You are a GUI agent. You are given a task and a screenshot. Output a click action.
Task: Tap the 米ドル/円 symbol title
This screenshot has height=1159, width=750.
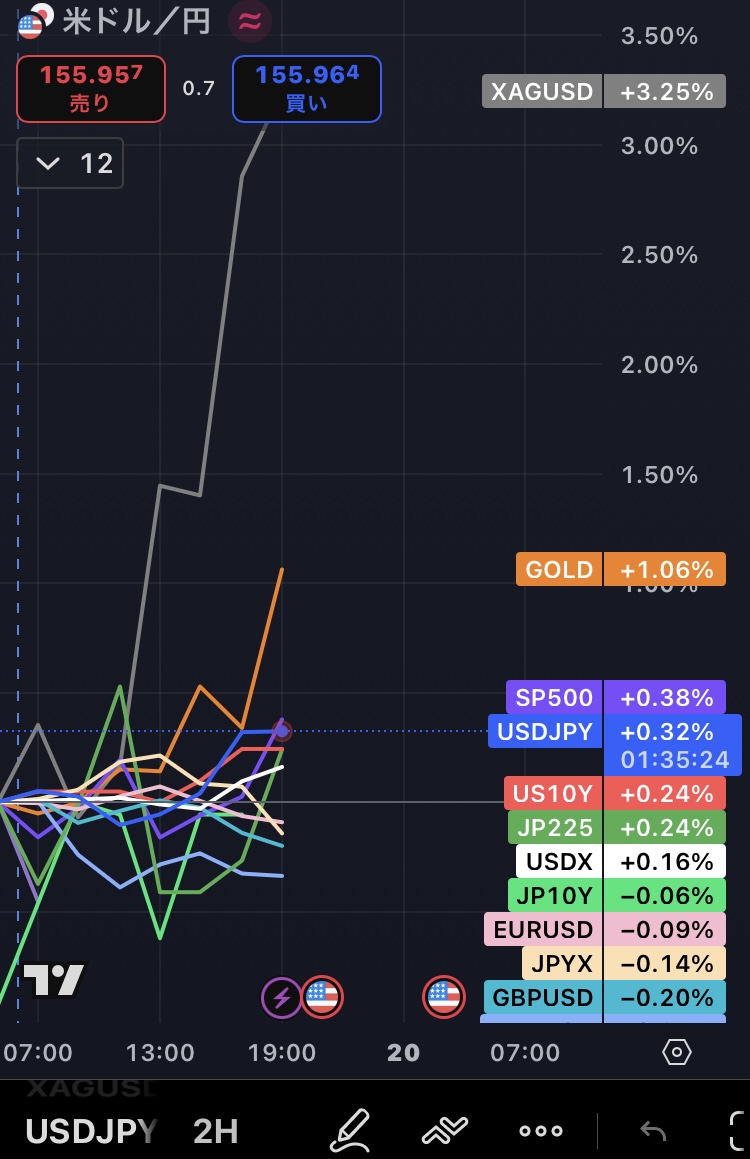135,22
